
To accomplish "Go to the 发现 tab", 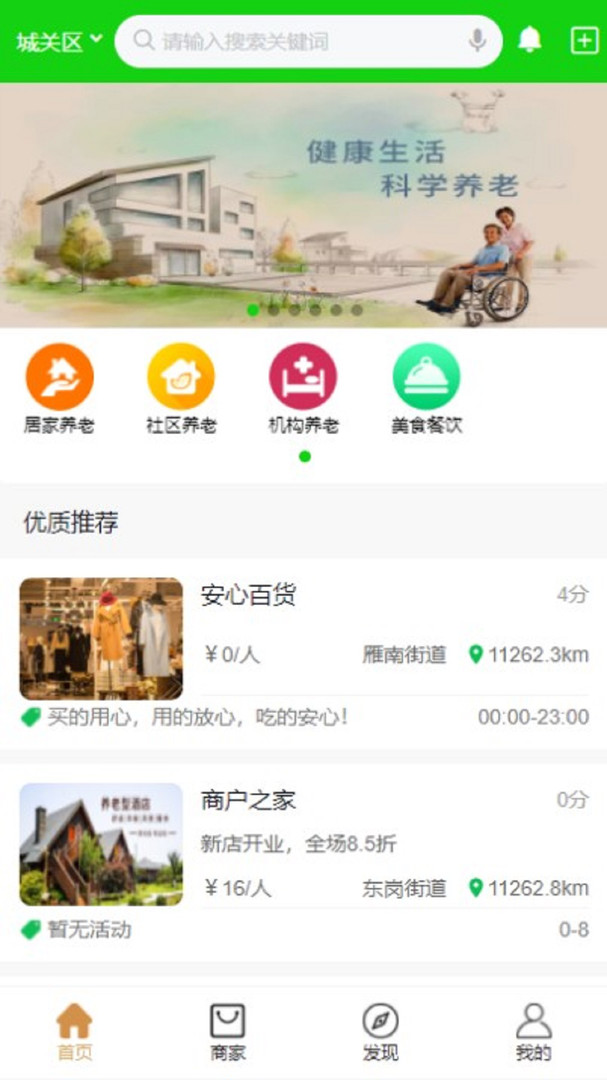I will coord(380,1032).
